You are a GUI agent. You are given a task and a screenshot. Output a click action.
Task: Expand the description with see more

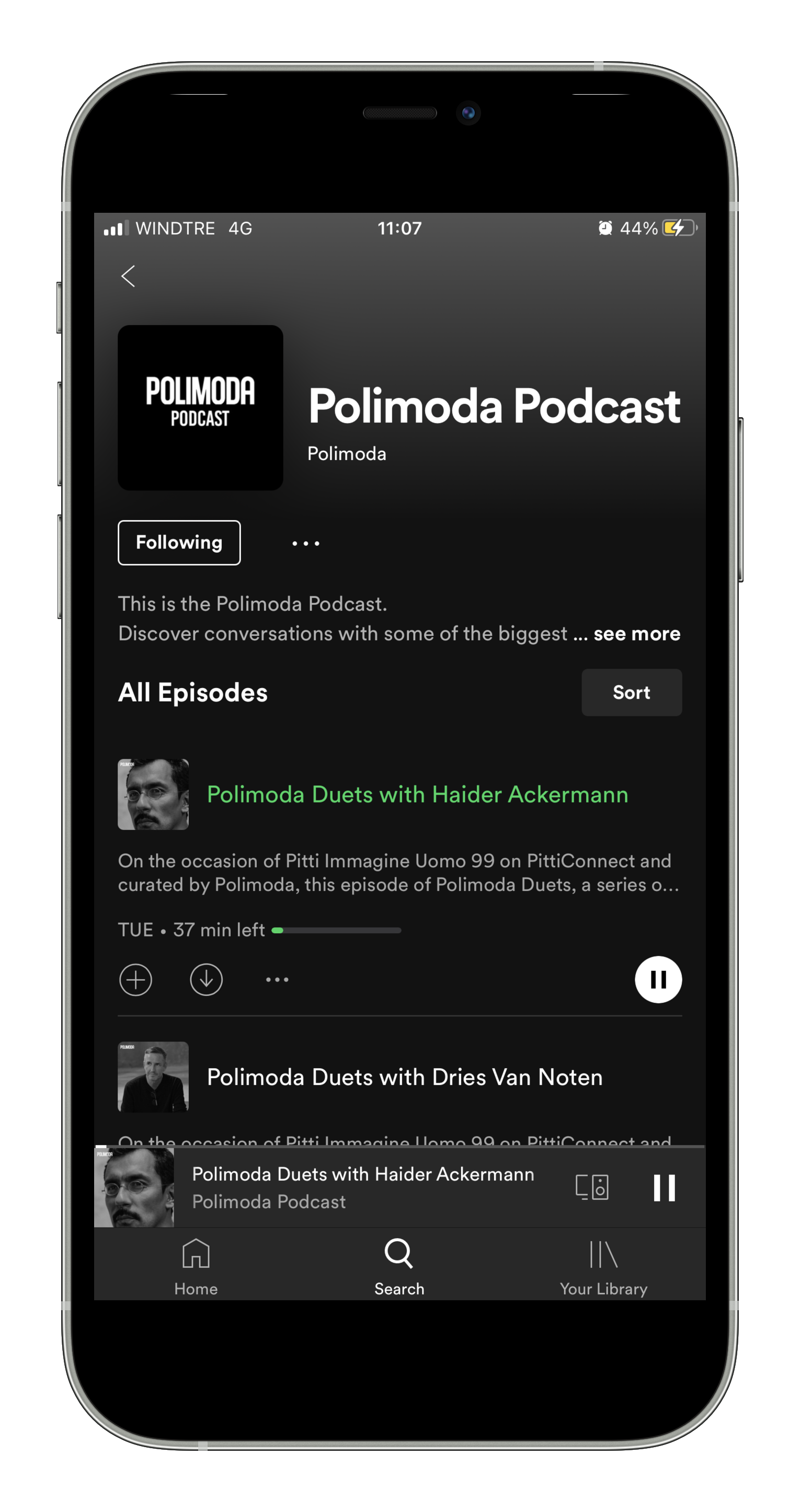pos(636,634)
